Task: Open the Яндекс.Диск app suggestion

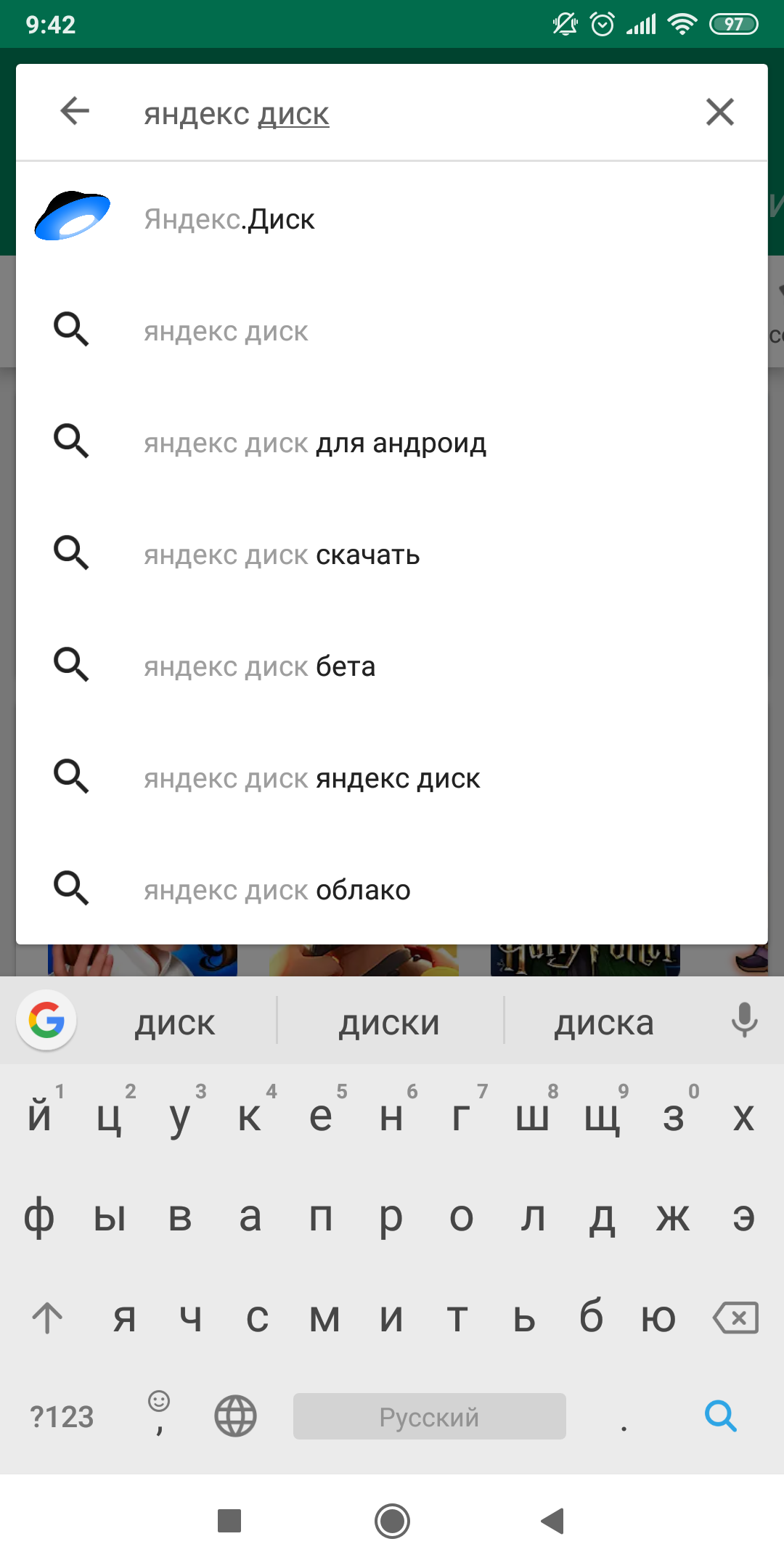Action: pos(229,219)
